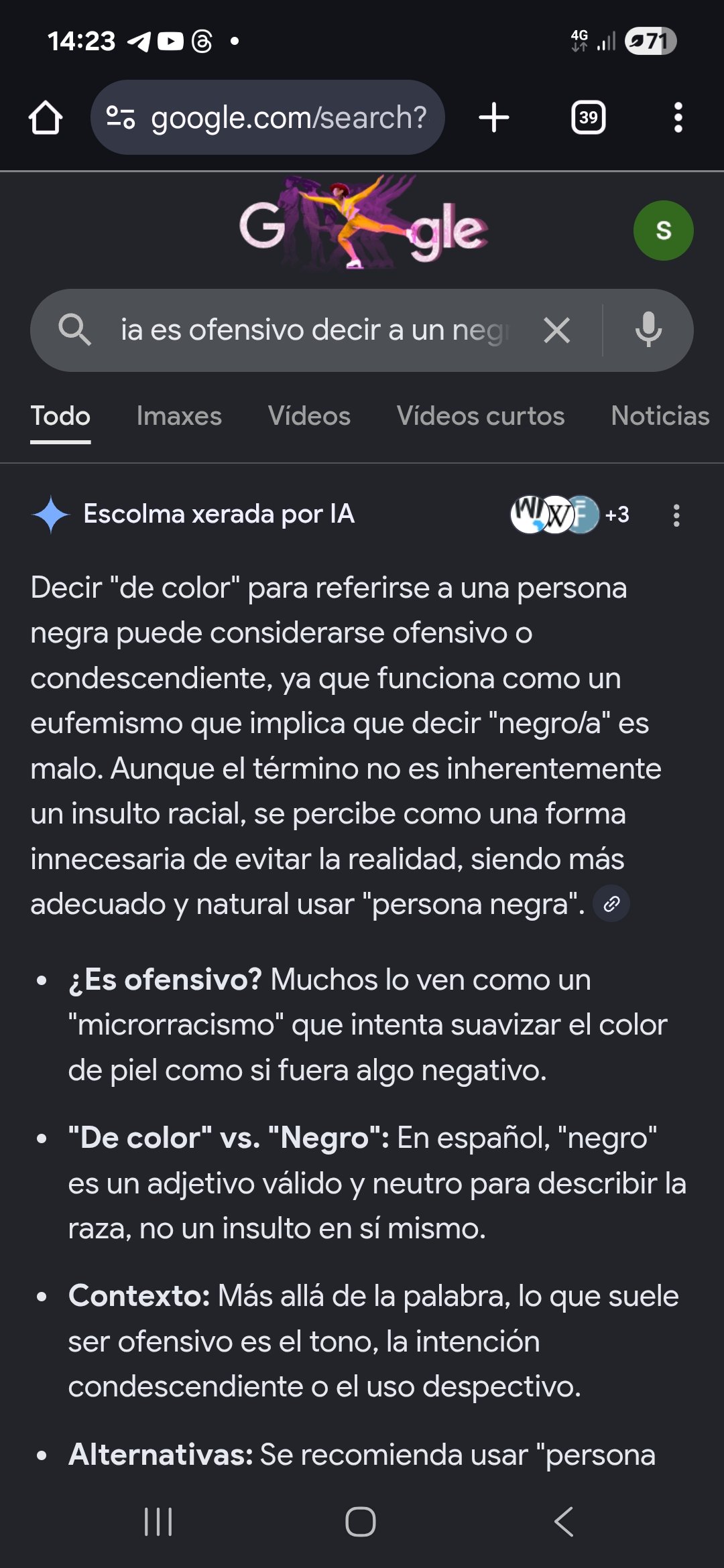724x1568 pixels.
Task: Tap the link icon after "persona negra"
Action: coord(611,904)
